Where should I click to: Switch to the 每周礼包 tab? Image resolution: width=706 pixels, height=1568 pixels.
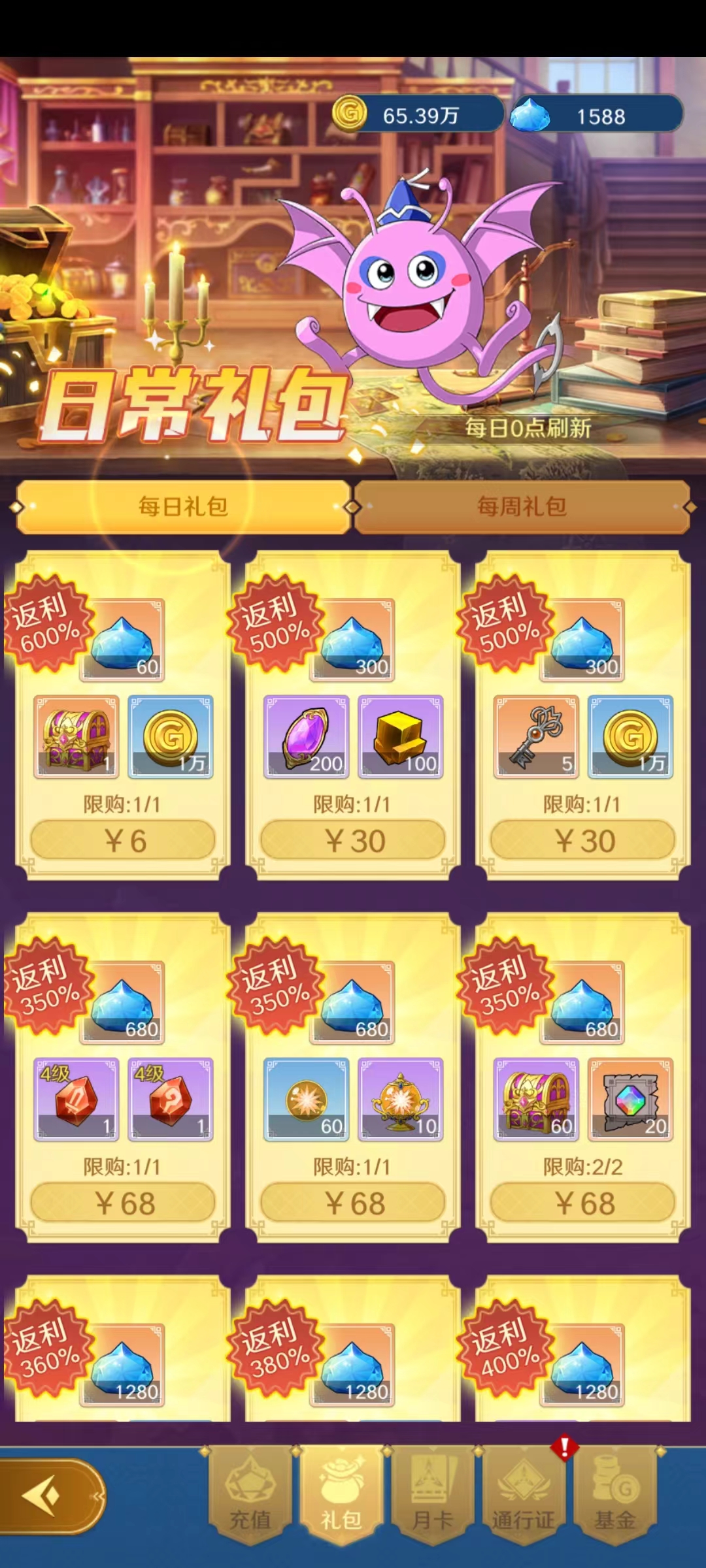522,507
